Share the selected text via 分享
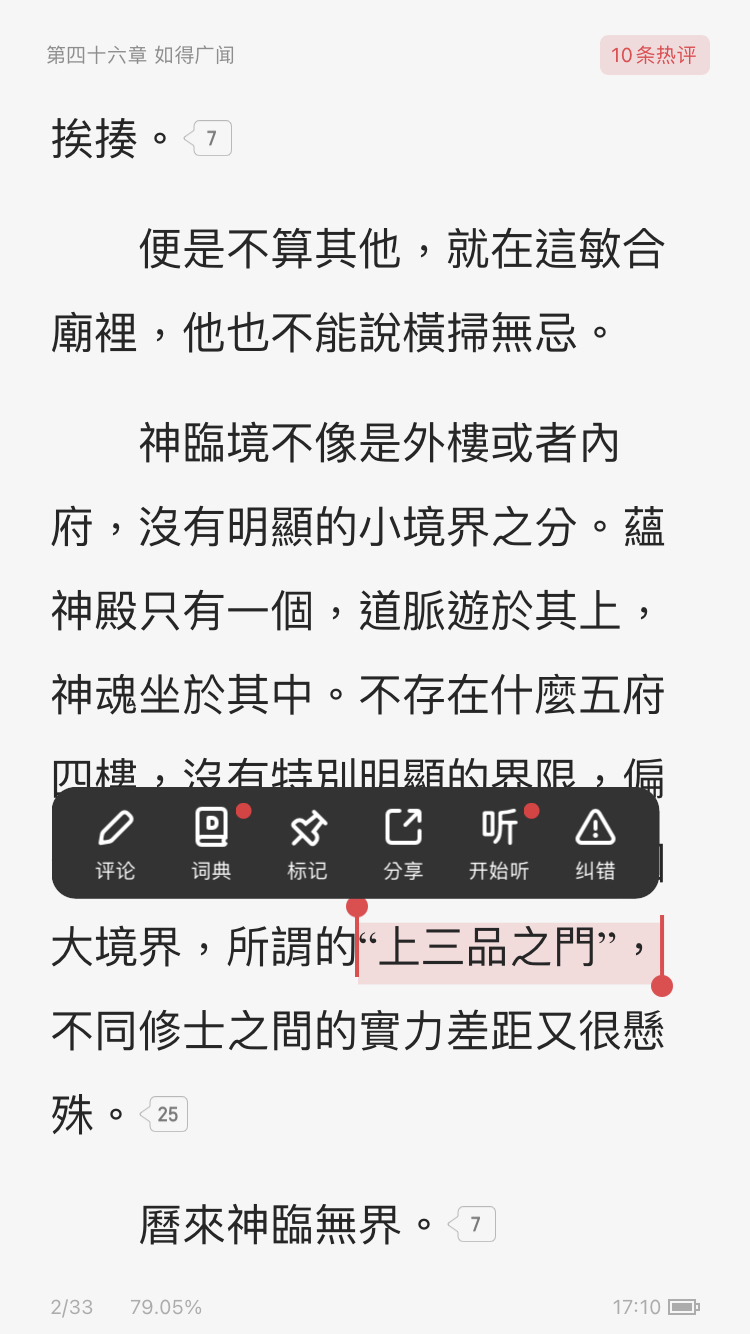The height and width of the screenshot is (1334, 750). 403,844
